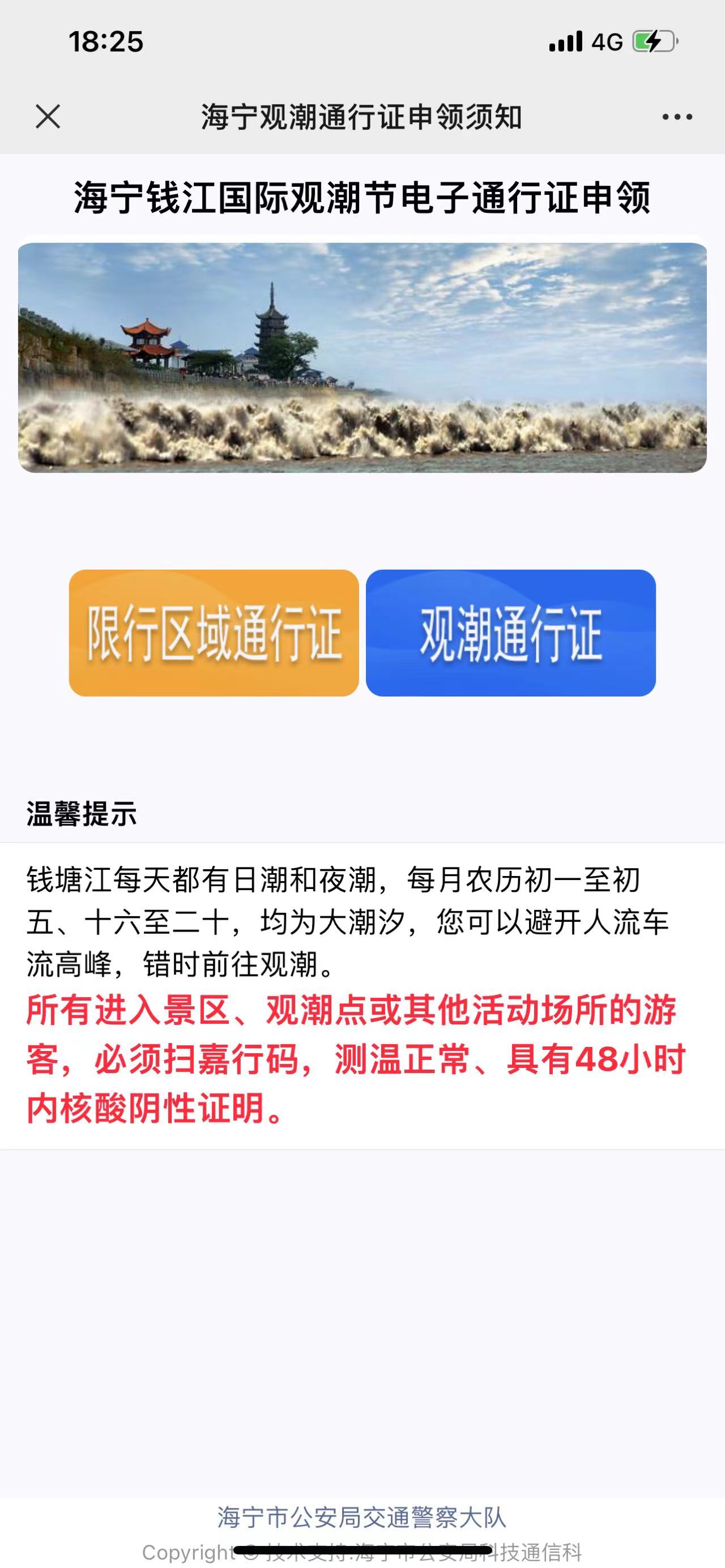Apply for 观潮通行证
This screenshot has height=1568, width=725.
pos(510,633)
